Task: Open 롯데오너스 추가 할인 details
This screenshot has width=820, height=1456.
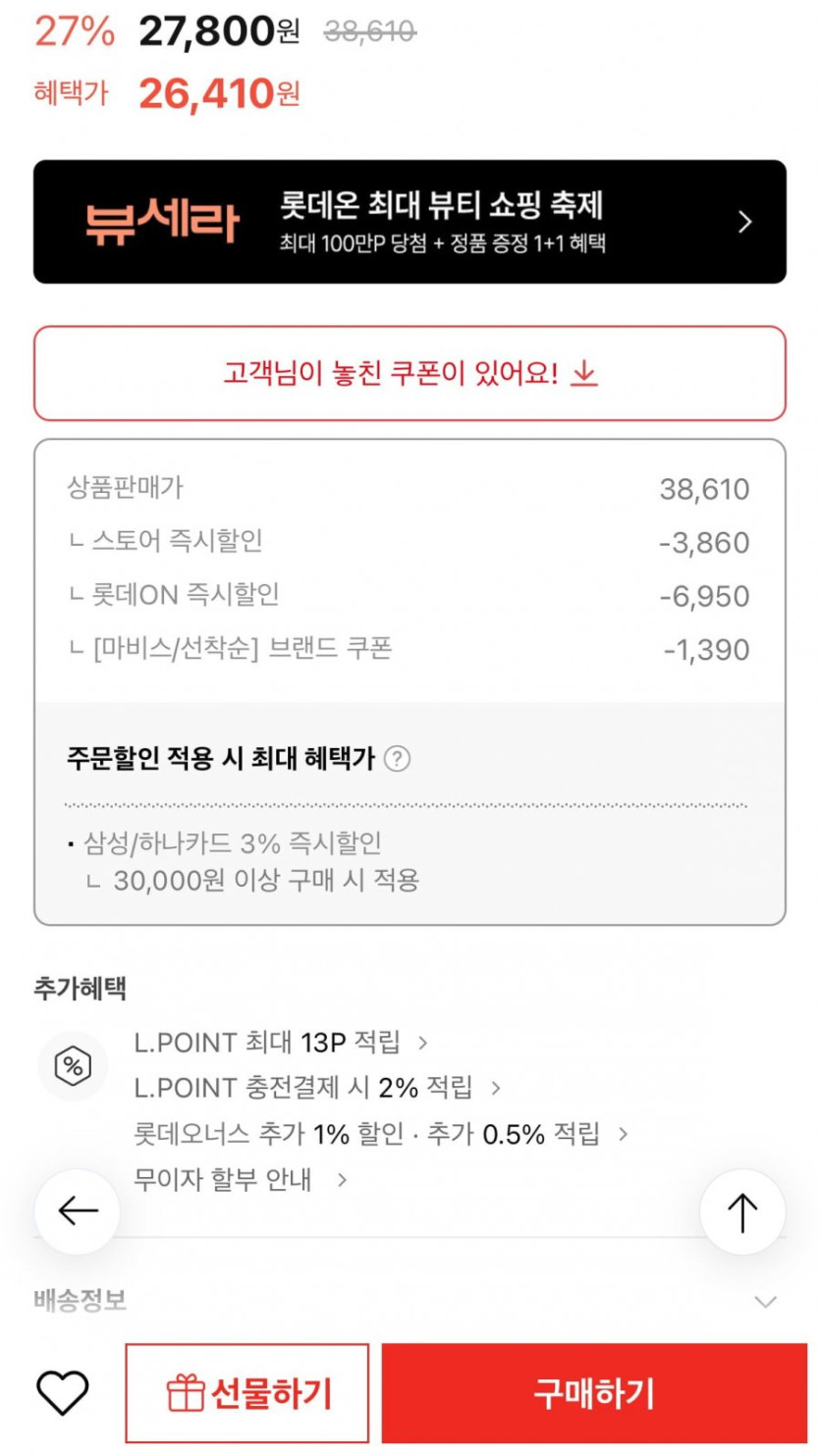Action: point(379,1134)
